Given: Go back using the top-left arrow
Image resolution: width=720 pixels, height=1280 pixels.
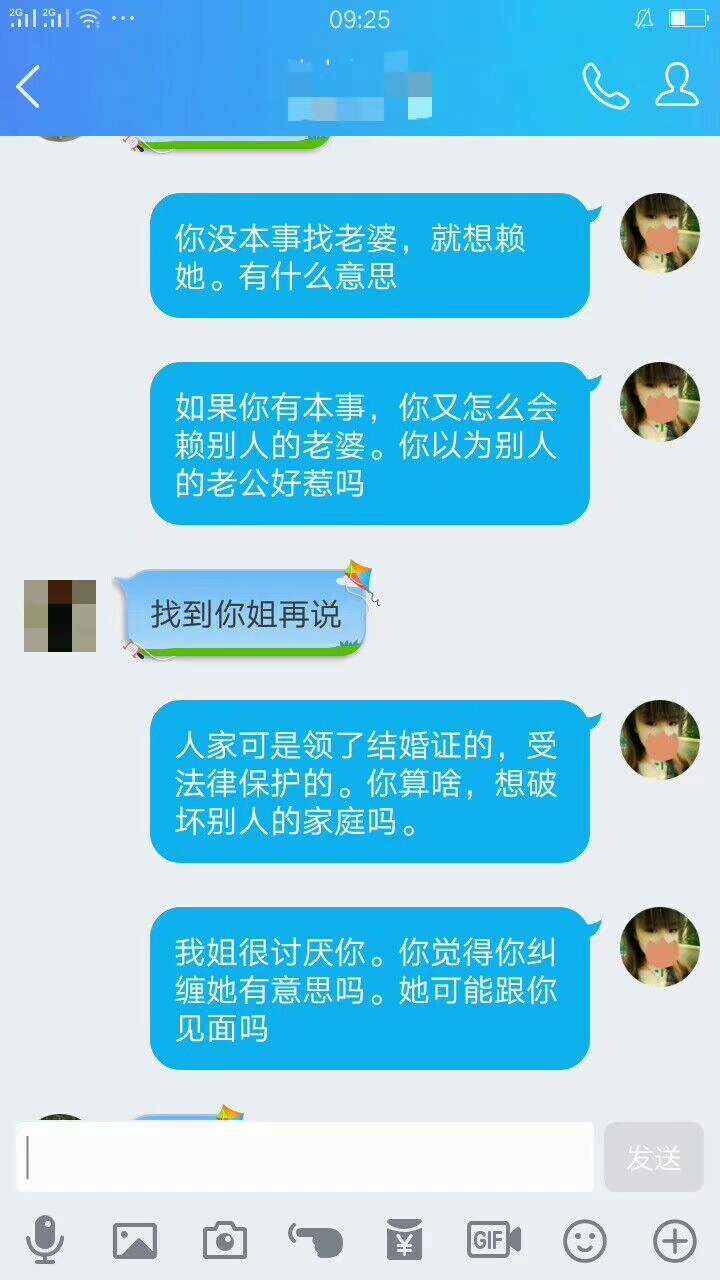Looking at the screenshot, I should [28, 88].
